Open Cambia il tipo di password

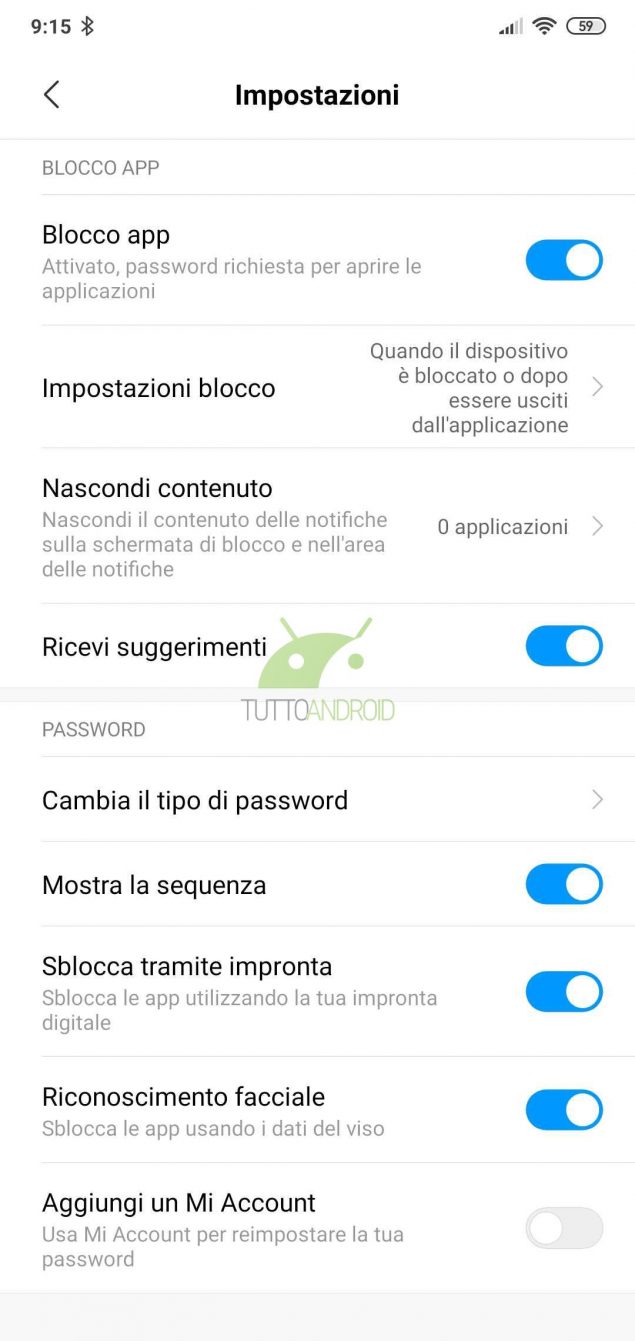pos(317,800)
